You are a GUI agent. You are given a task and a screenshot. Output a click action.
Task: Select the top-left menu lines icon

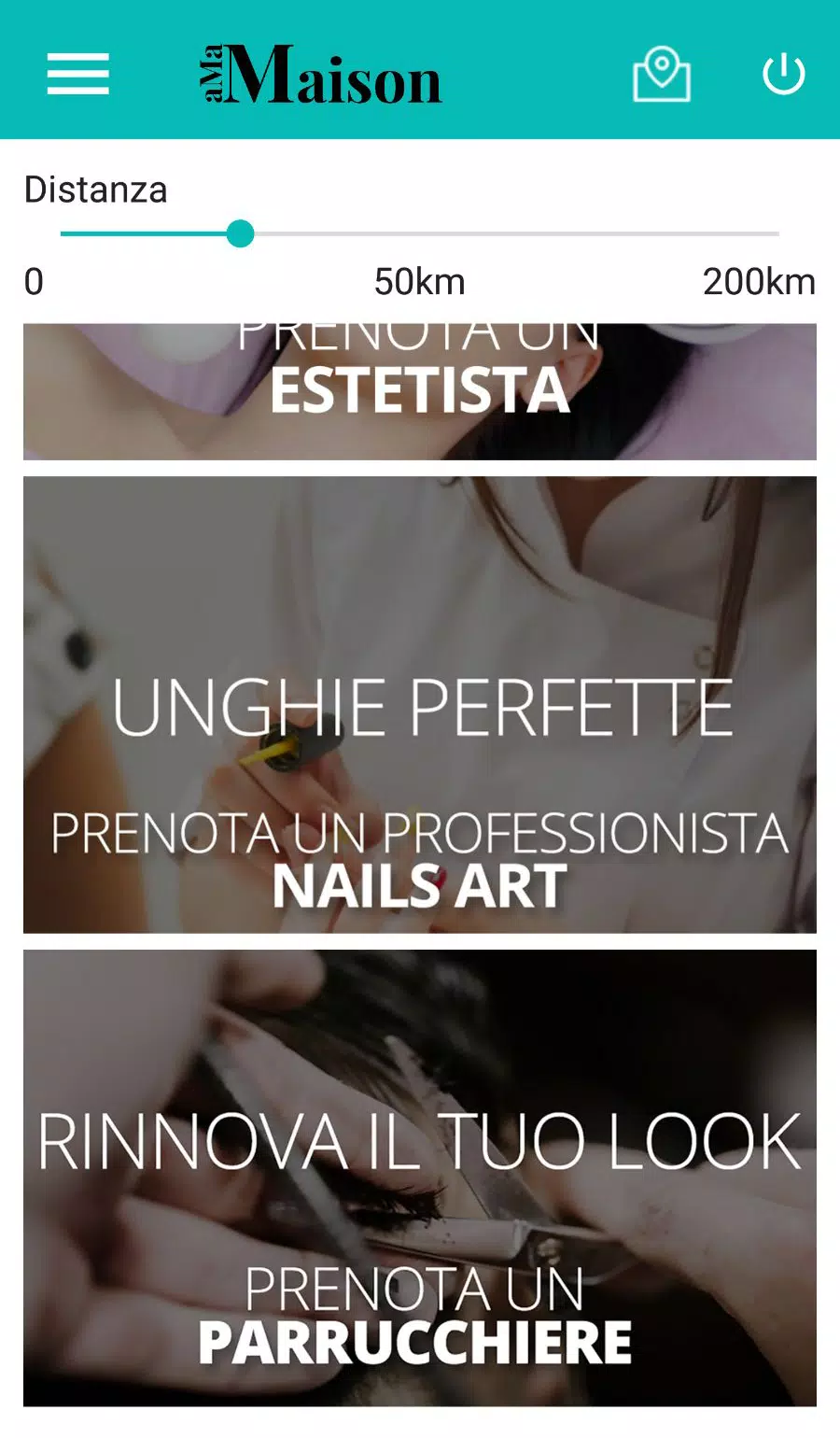[78, 73]
